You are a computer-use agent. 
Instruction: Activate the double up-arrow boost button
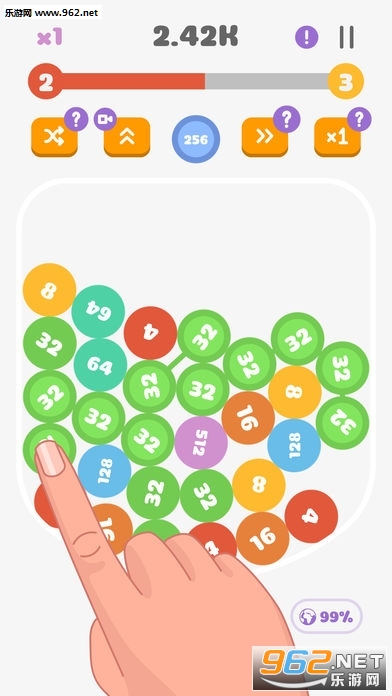point(127,137)
